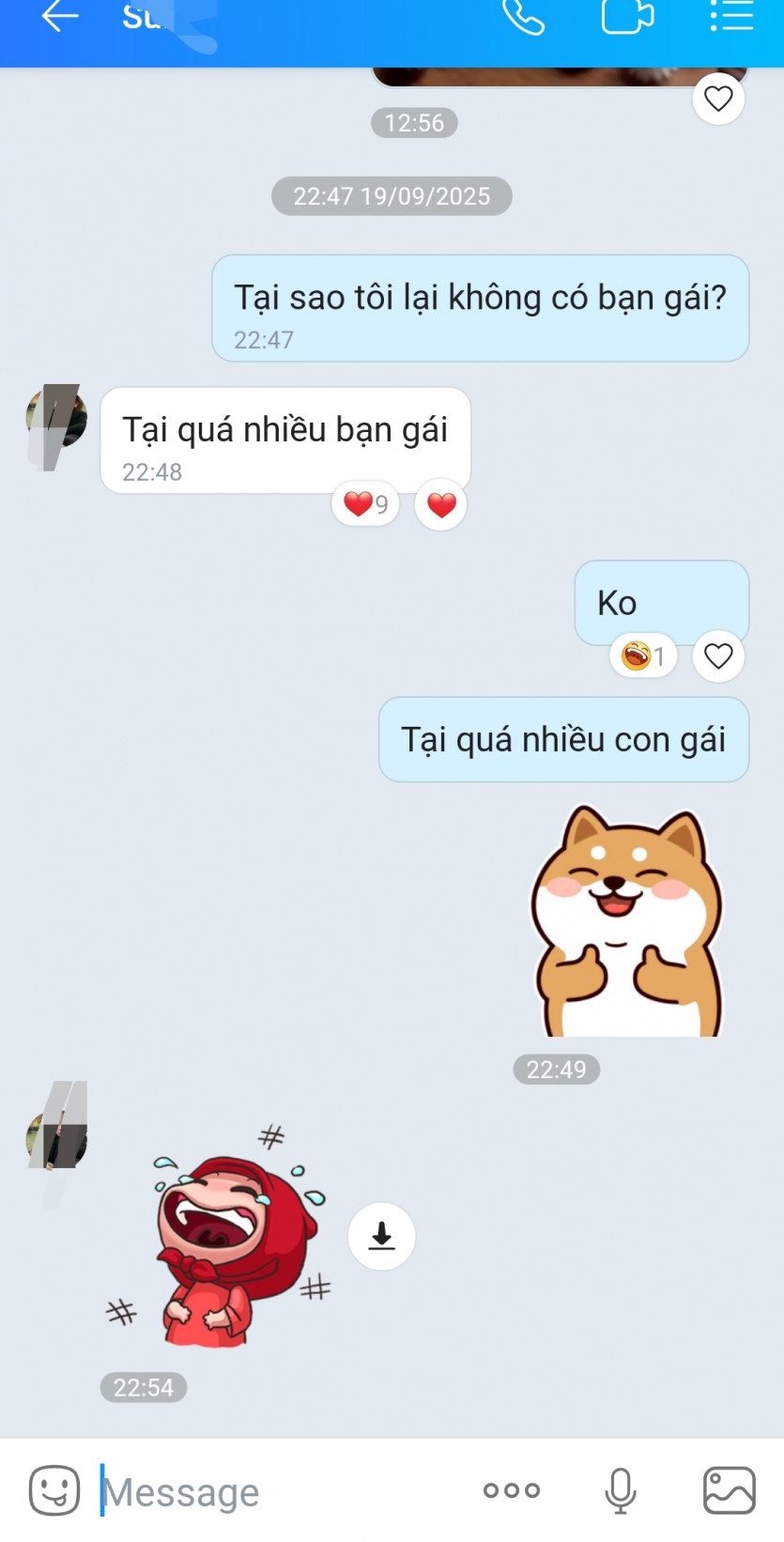The image size is (784, 1542).
Task: Start a voice call
Action: click(523, 17)
